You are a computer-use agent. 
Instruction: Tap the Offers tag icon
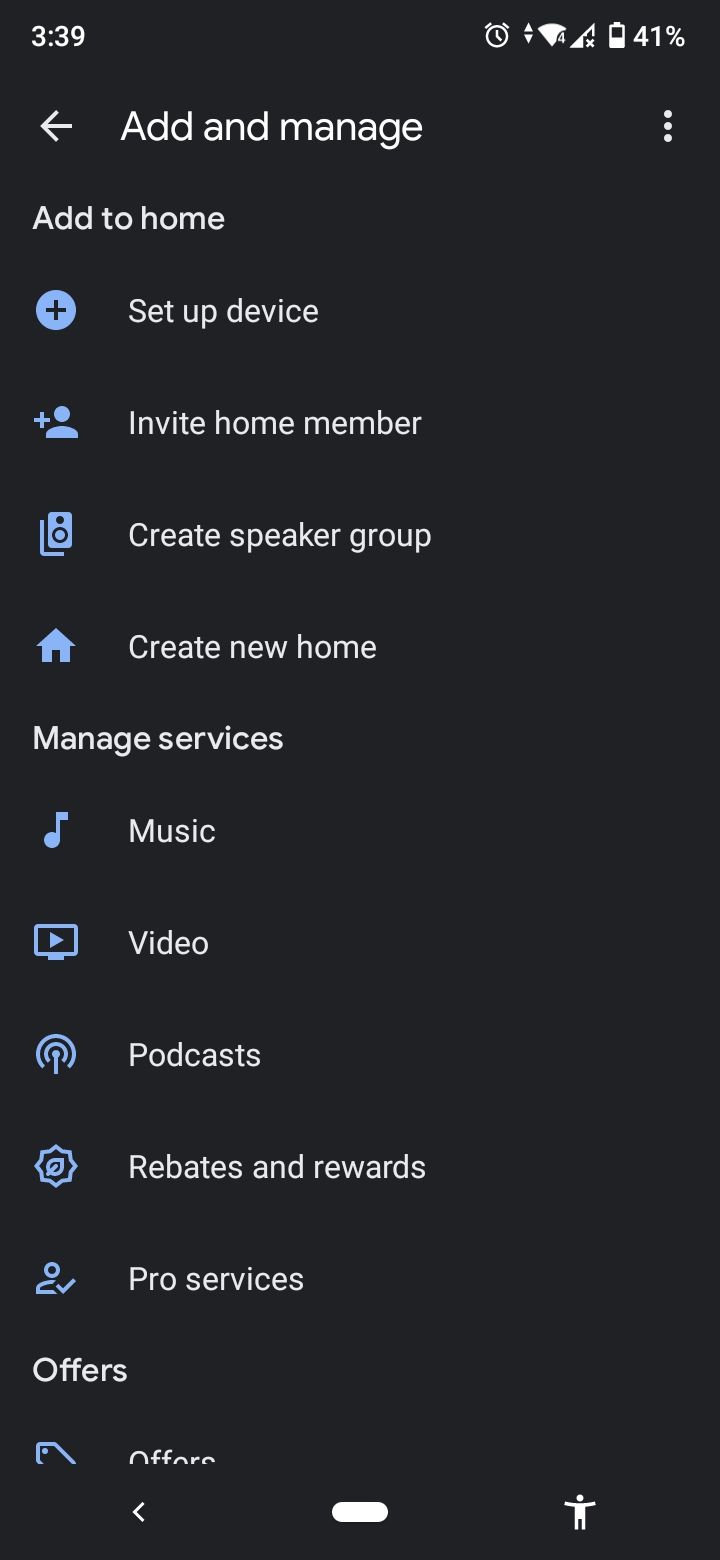(x=55, y=1450)
